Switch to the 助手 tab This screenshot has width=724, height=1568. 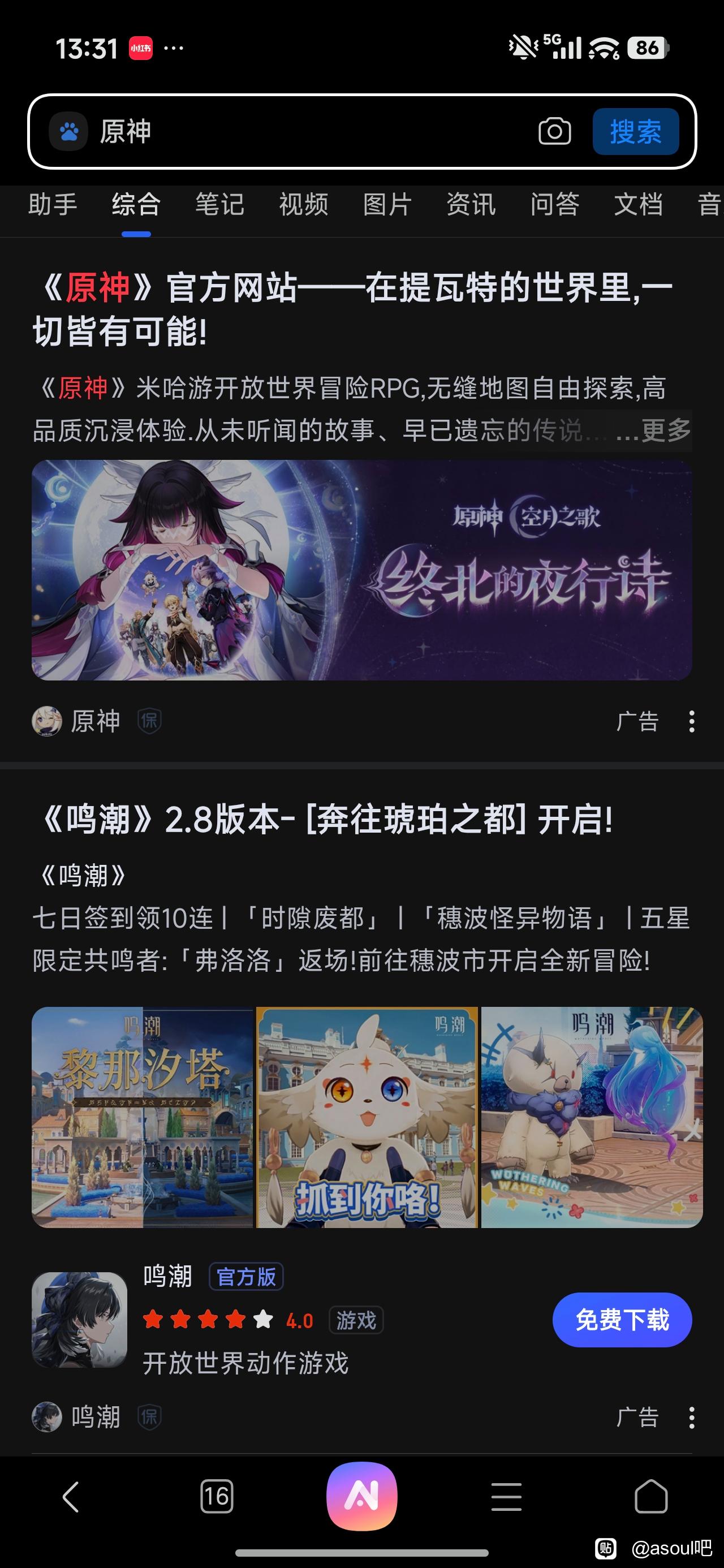tap(53, 205)
